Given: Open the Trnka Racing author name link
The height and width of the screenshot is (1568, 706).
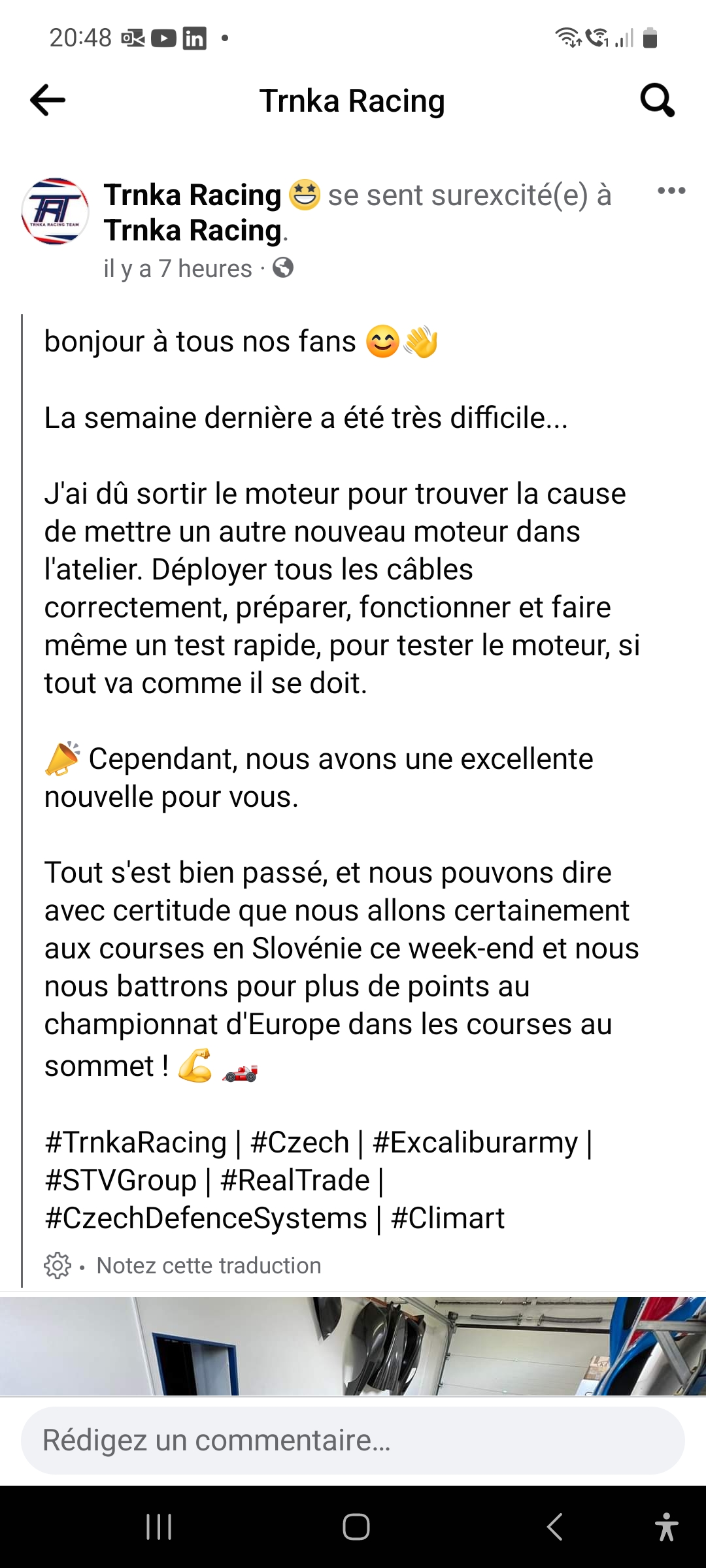Looking at the screenshot, I should (x=192, y=195).
